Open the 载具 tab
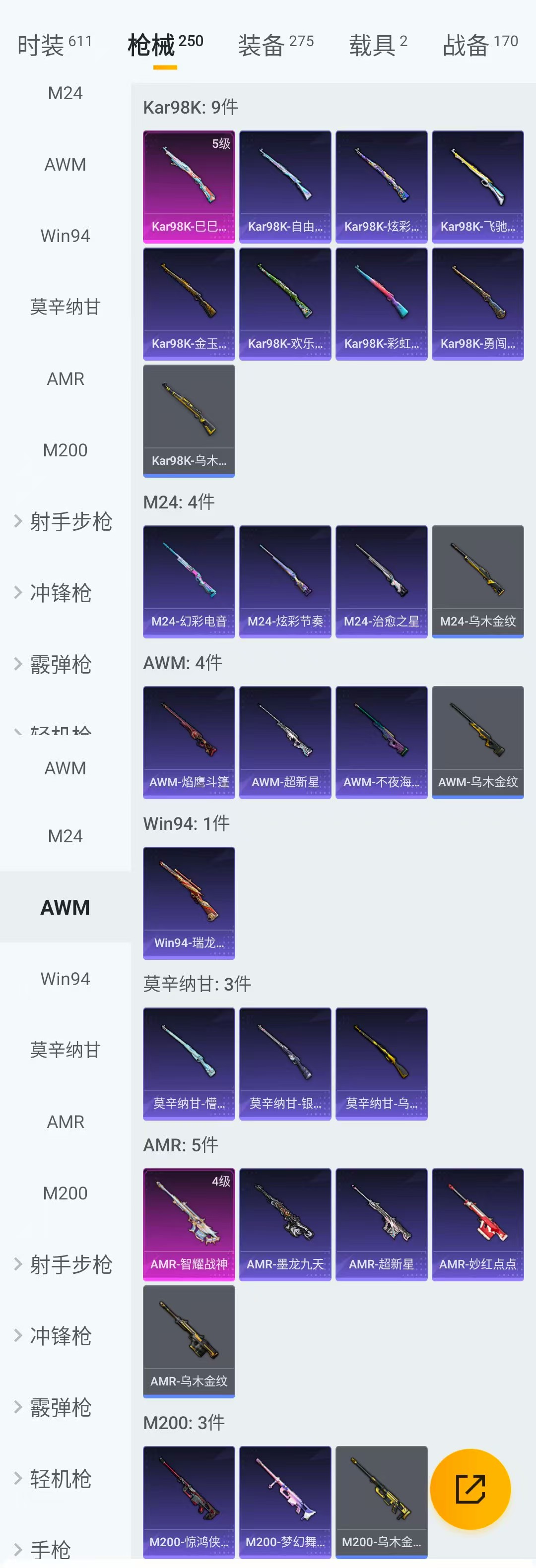536x1568 pixels. 378,45
